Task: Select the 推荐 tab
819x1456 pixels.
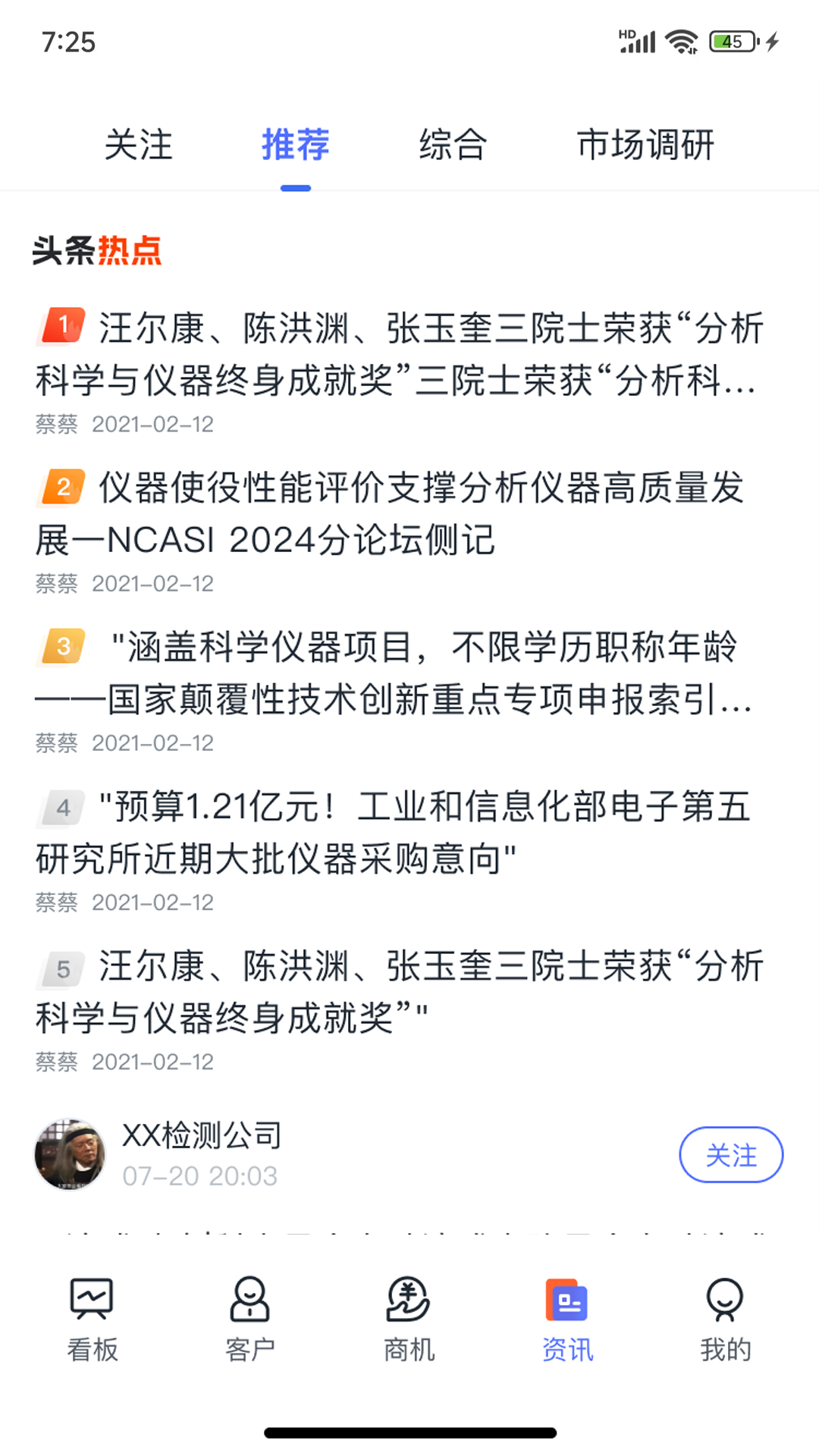Action: click(x=295, y=146)
